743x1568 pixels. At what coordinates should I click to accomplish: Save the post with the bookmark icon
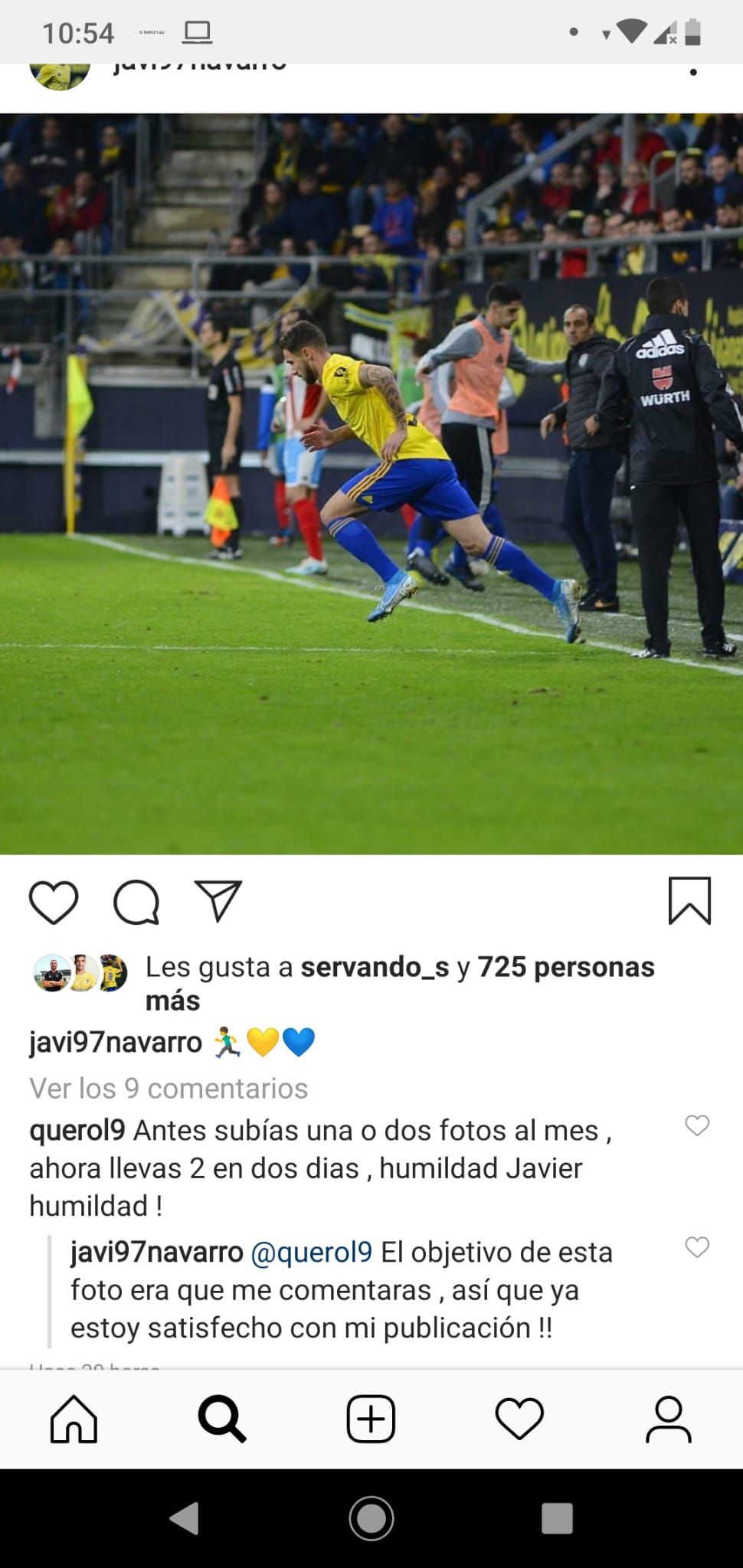pos(692,903)
